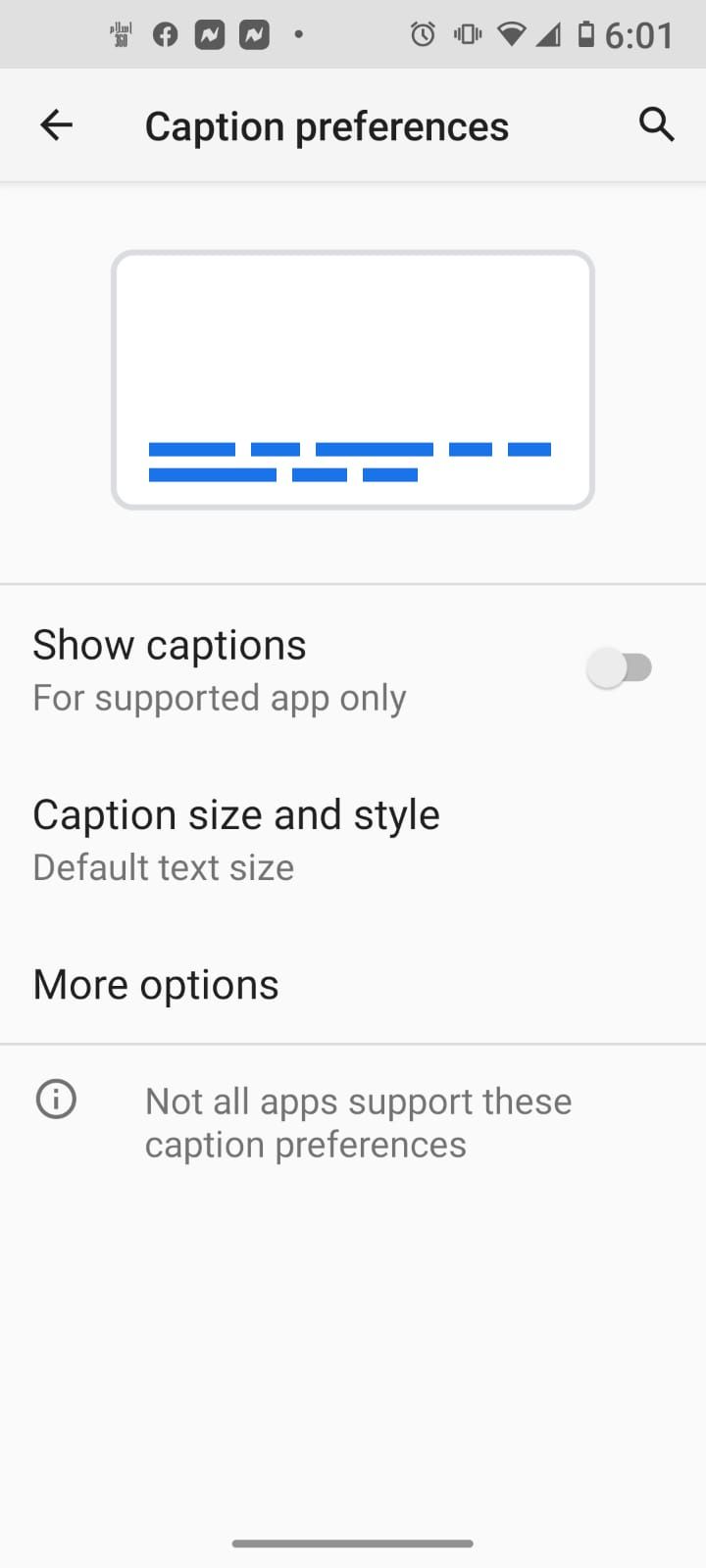706x1568 pixels.
Task: Select the alarm clock icon in the status bar
Action: click(422, 33)
